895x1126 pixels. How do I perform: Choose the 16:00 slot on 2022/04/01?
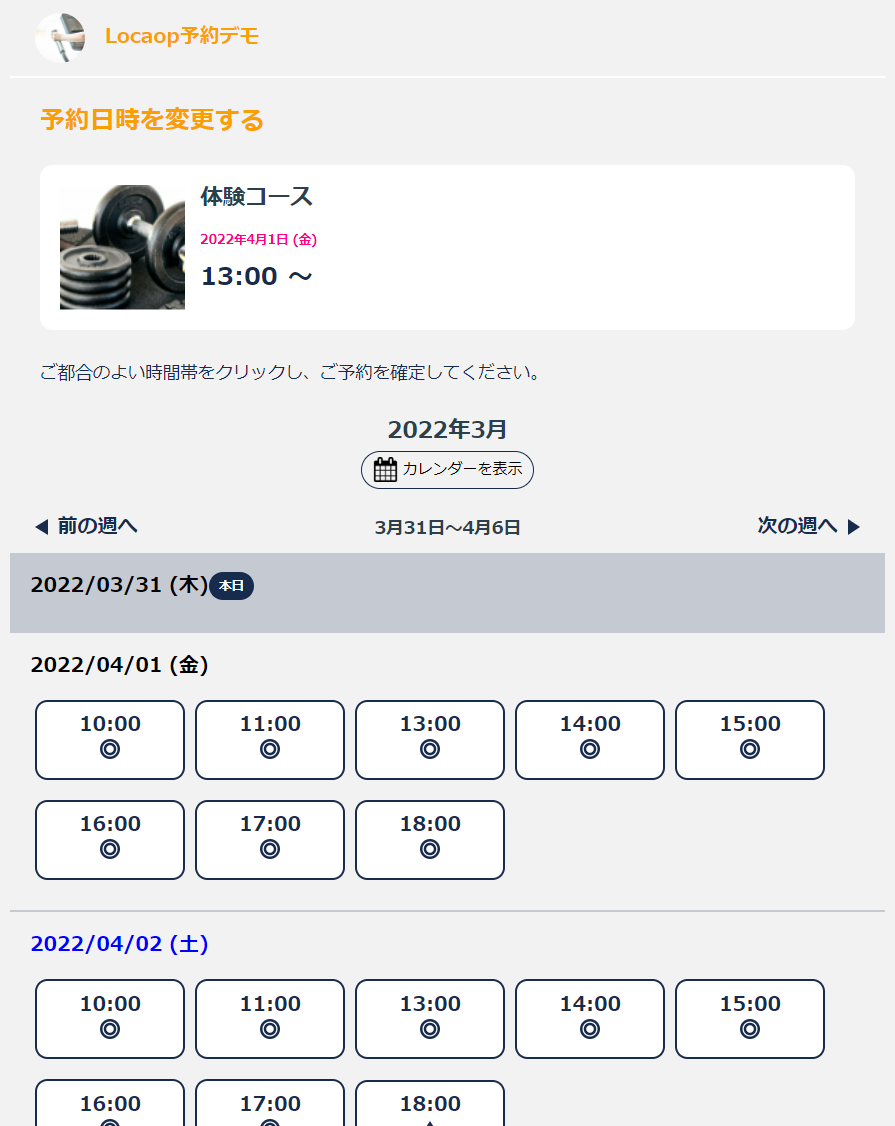tap(110, 840)
